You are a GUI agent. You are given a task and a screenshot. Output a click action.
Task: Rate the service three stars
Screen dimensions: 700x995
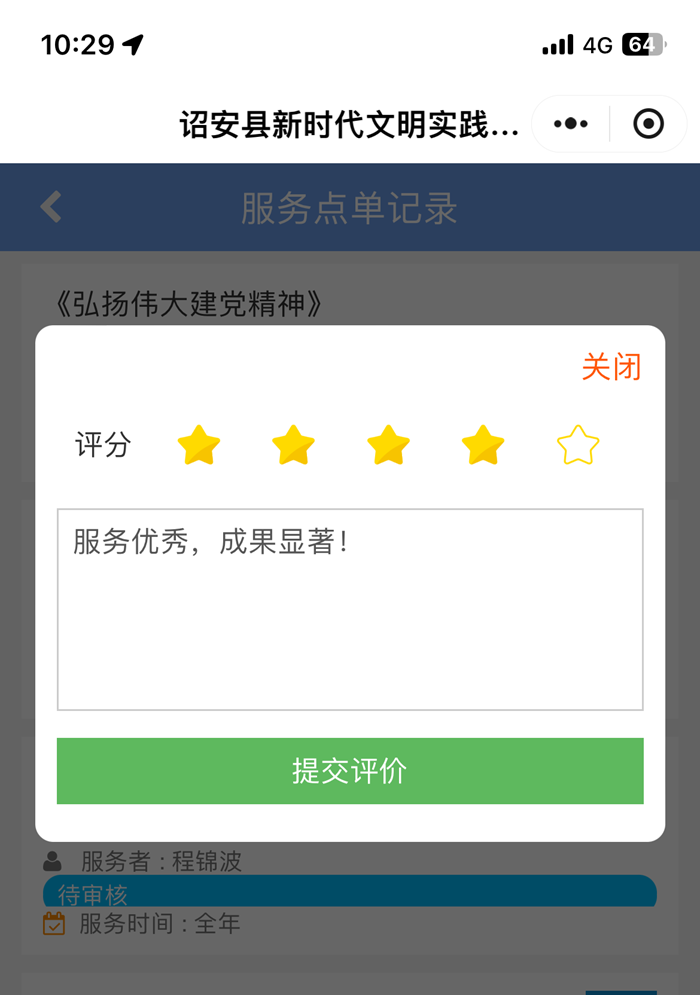click(388, 445)
